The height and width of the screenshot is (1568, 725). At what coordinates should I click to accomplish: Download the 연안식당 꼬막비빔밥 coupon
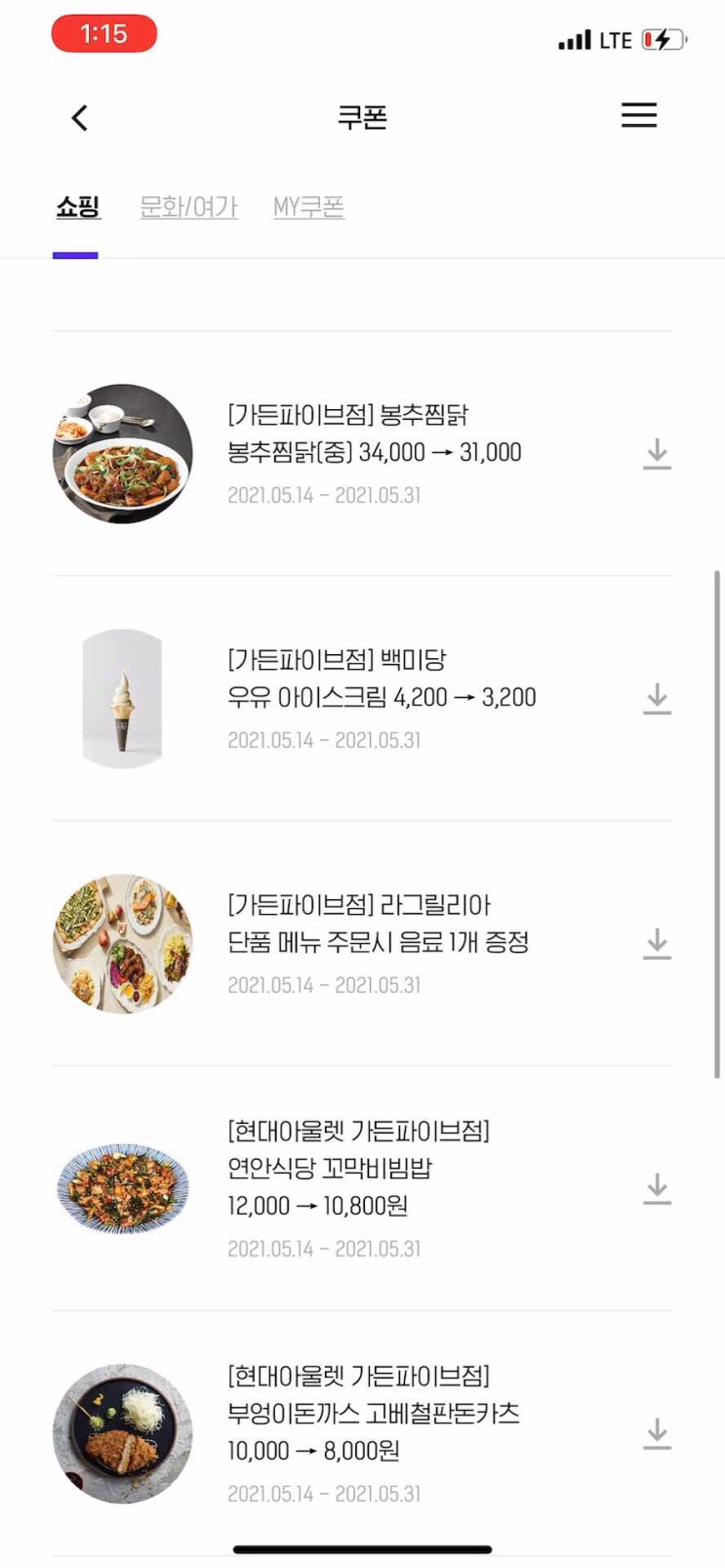pyautogui.click(x=657, y=1189)
